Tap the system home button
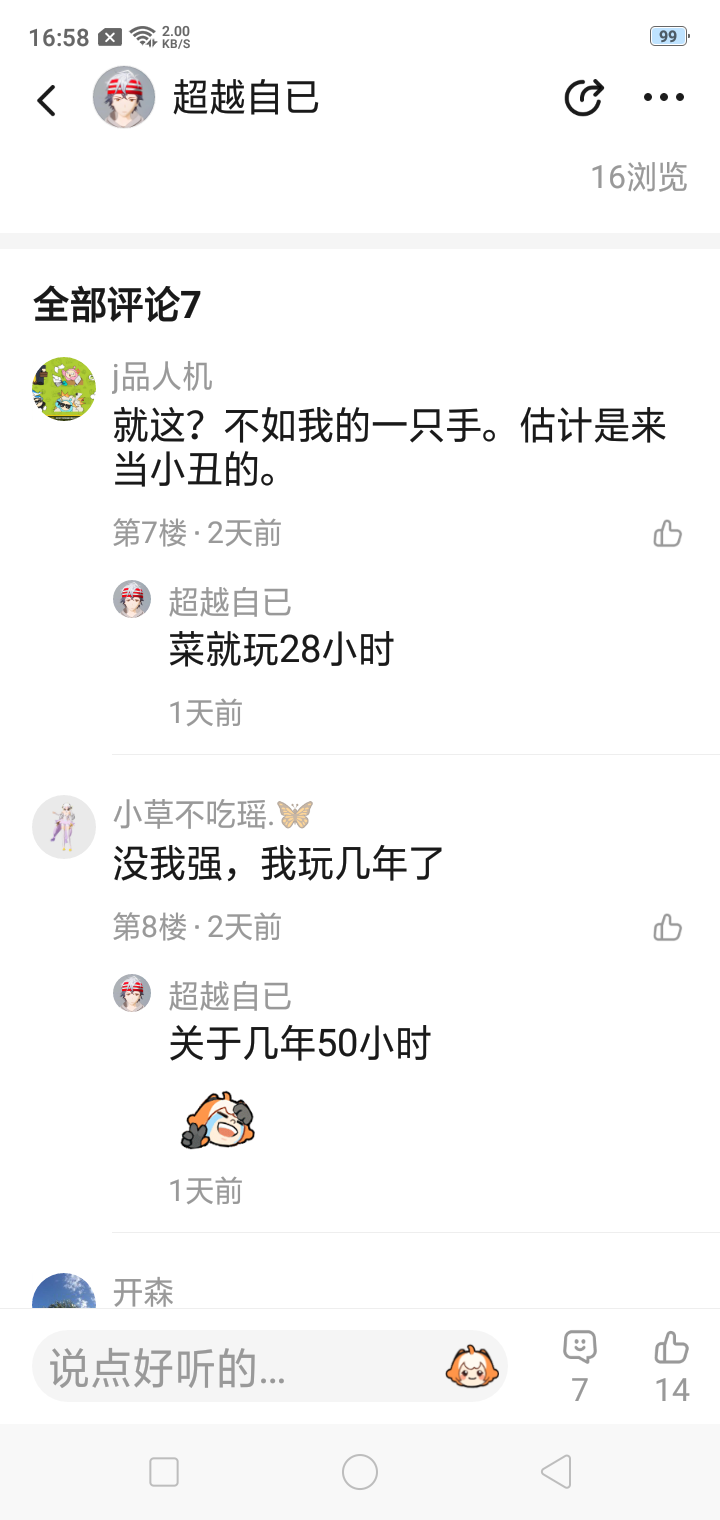This screenshot has height=1520, width=720. [360, 1472]
